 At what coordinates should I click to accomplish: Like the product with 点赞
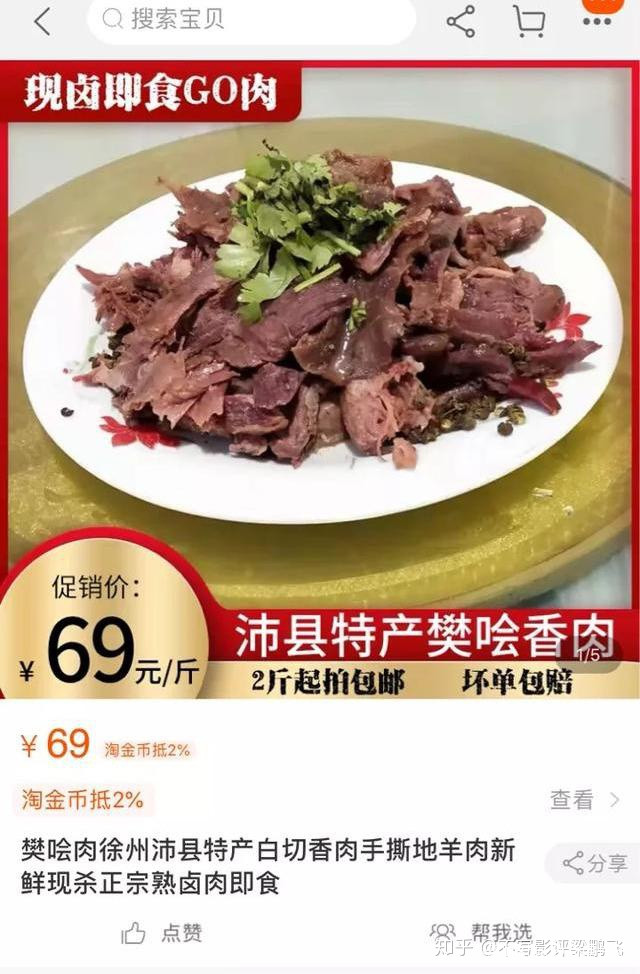tap(162, 932)
